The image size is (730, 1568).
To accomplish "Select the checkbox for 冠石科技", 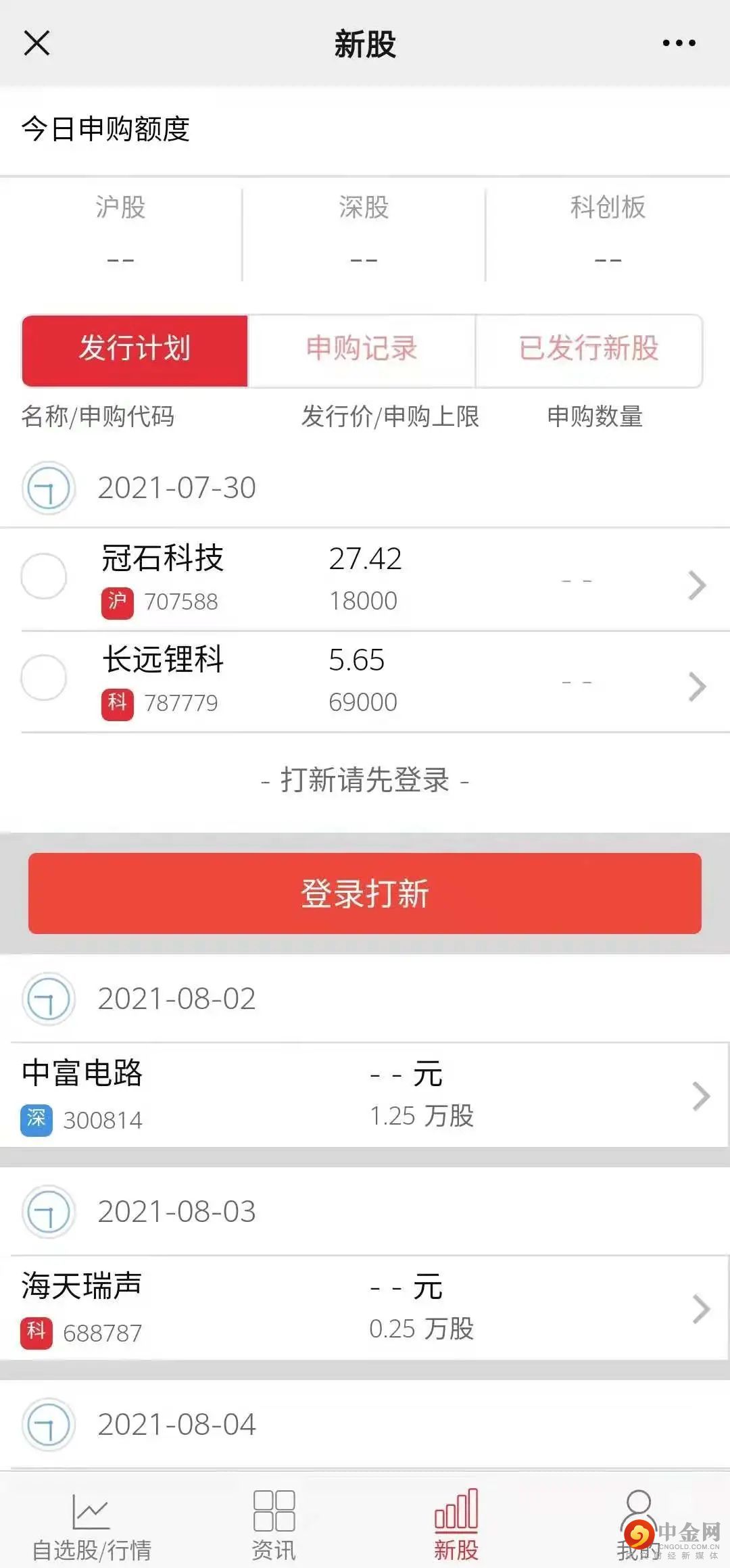I will (x=44, y=577).
